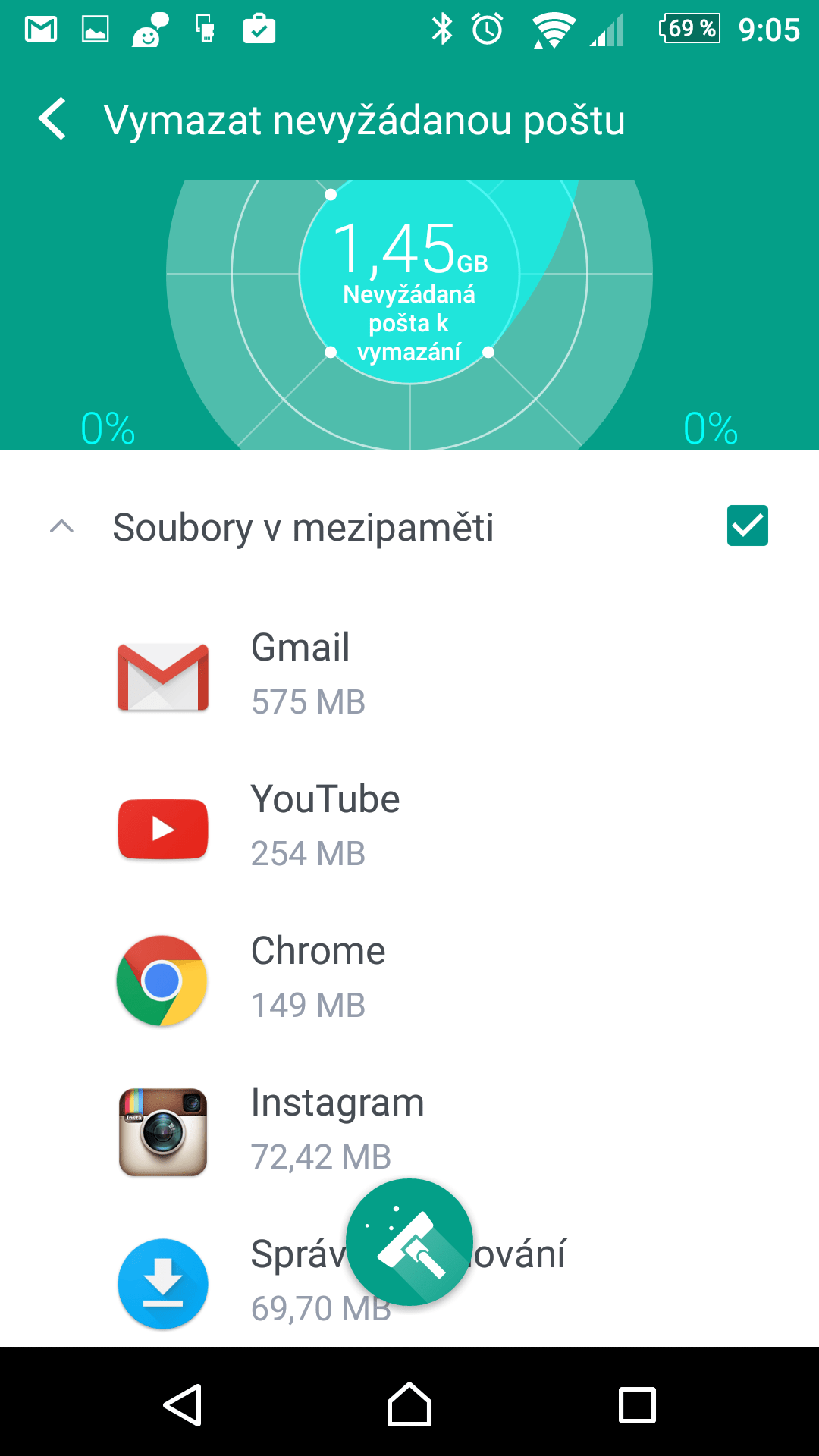Select the Instagram cache row

click(409, 1131)
